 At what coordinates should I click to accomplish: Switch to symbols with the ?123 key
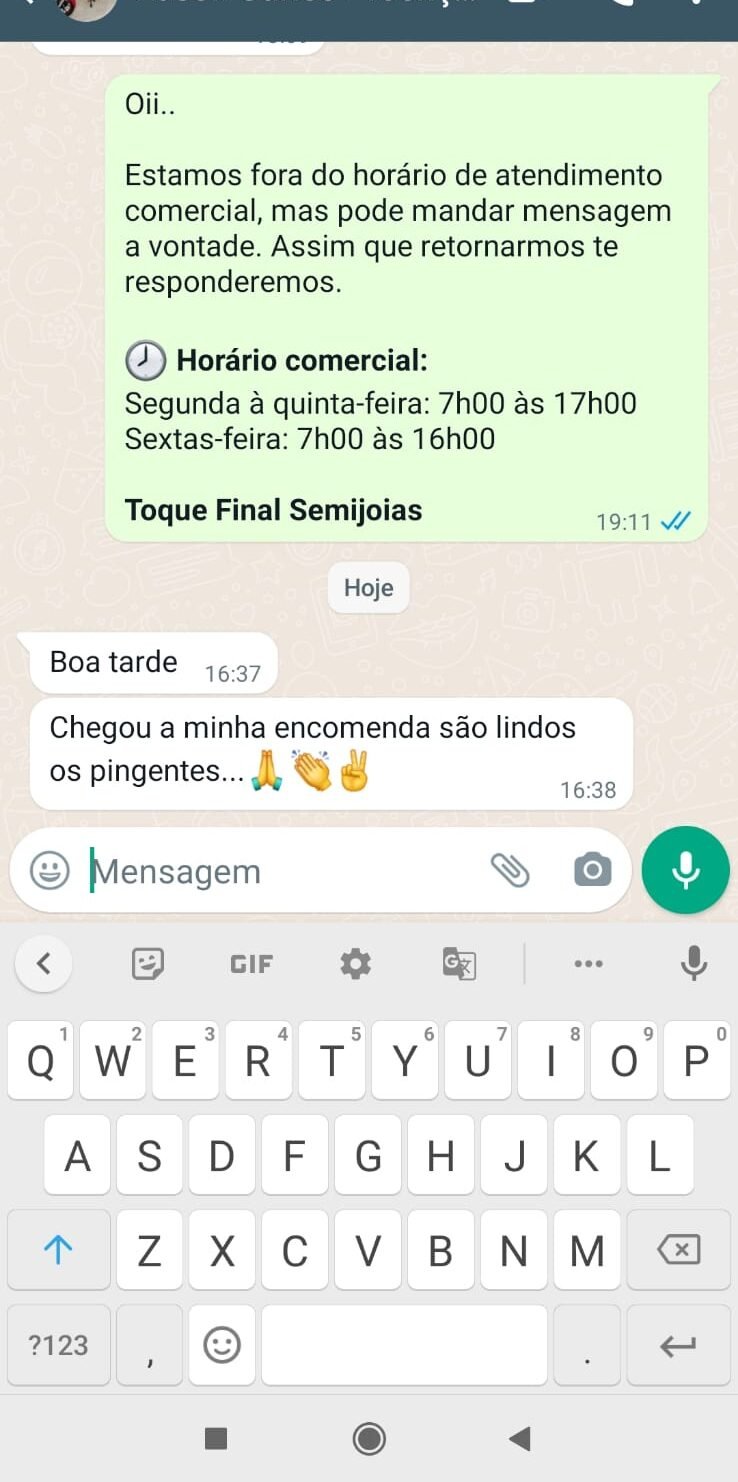58,1345
